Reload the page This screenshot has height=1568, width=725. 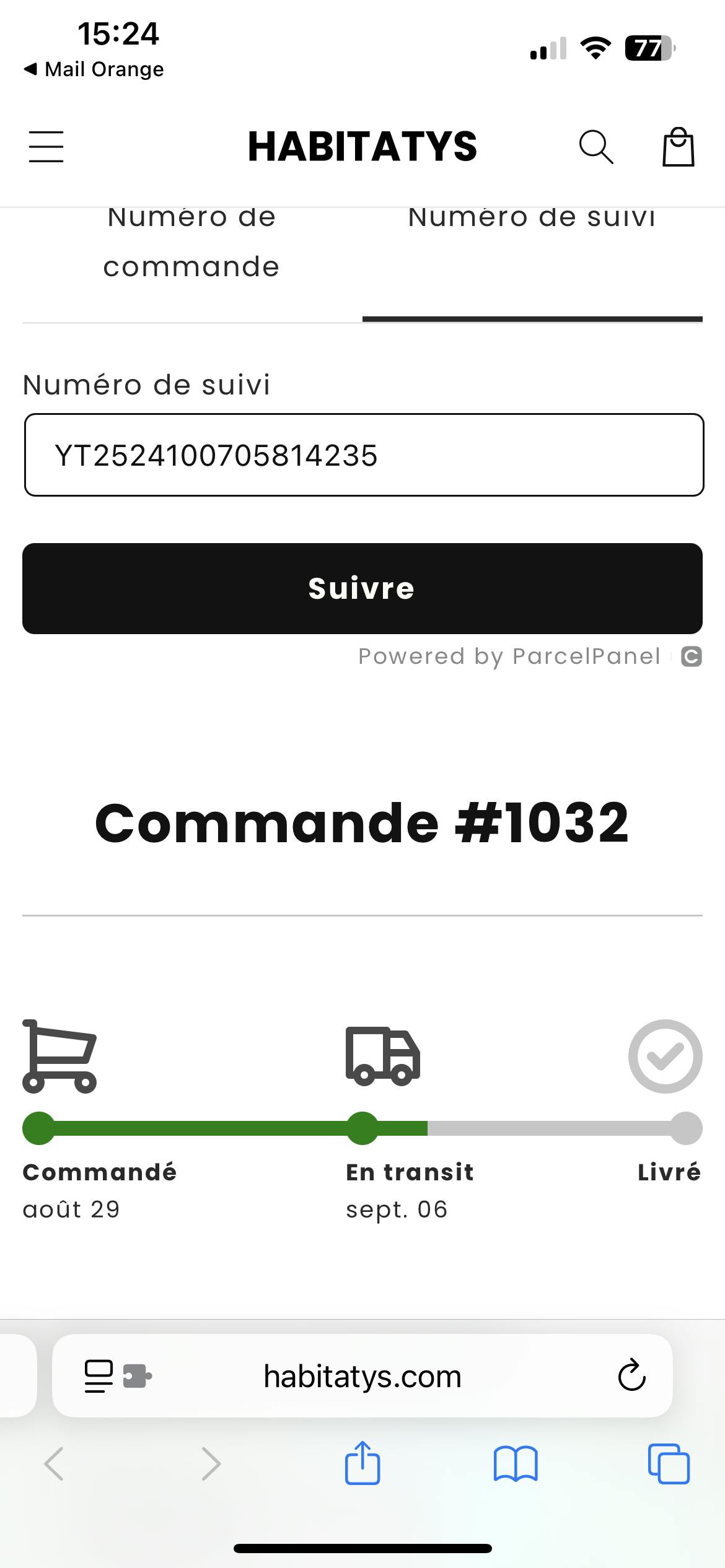point(631,1377)
